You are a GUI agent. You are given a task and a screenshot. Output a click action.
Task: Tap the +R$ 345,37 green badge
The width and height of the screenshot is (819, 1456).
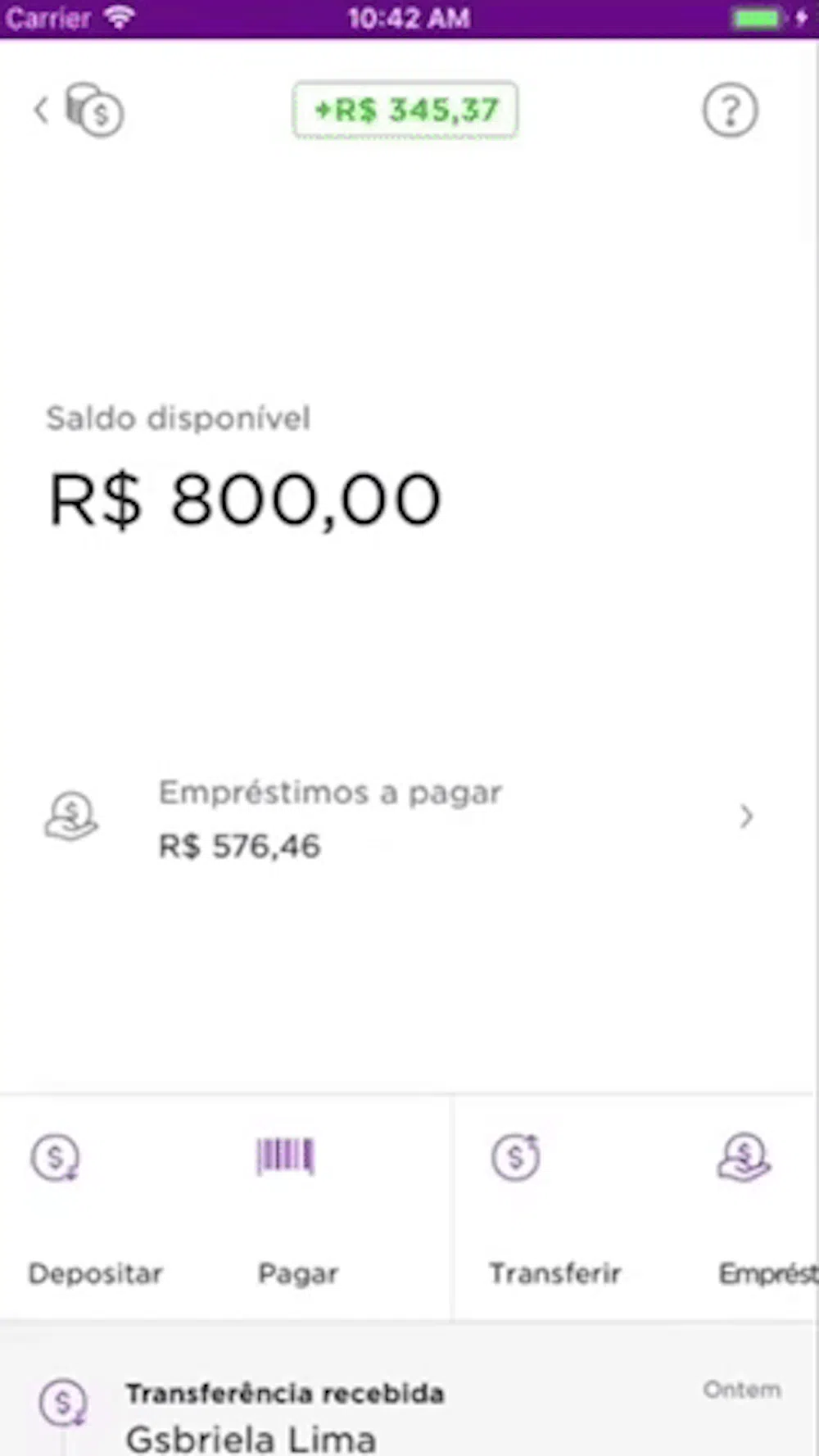coord(405,110)
